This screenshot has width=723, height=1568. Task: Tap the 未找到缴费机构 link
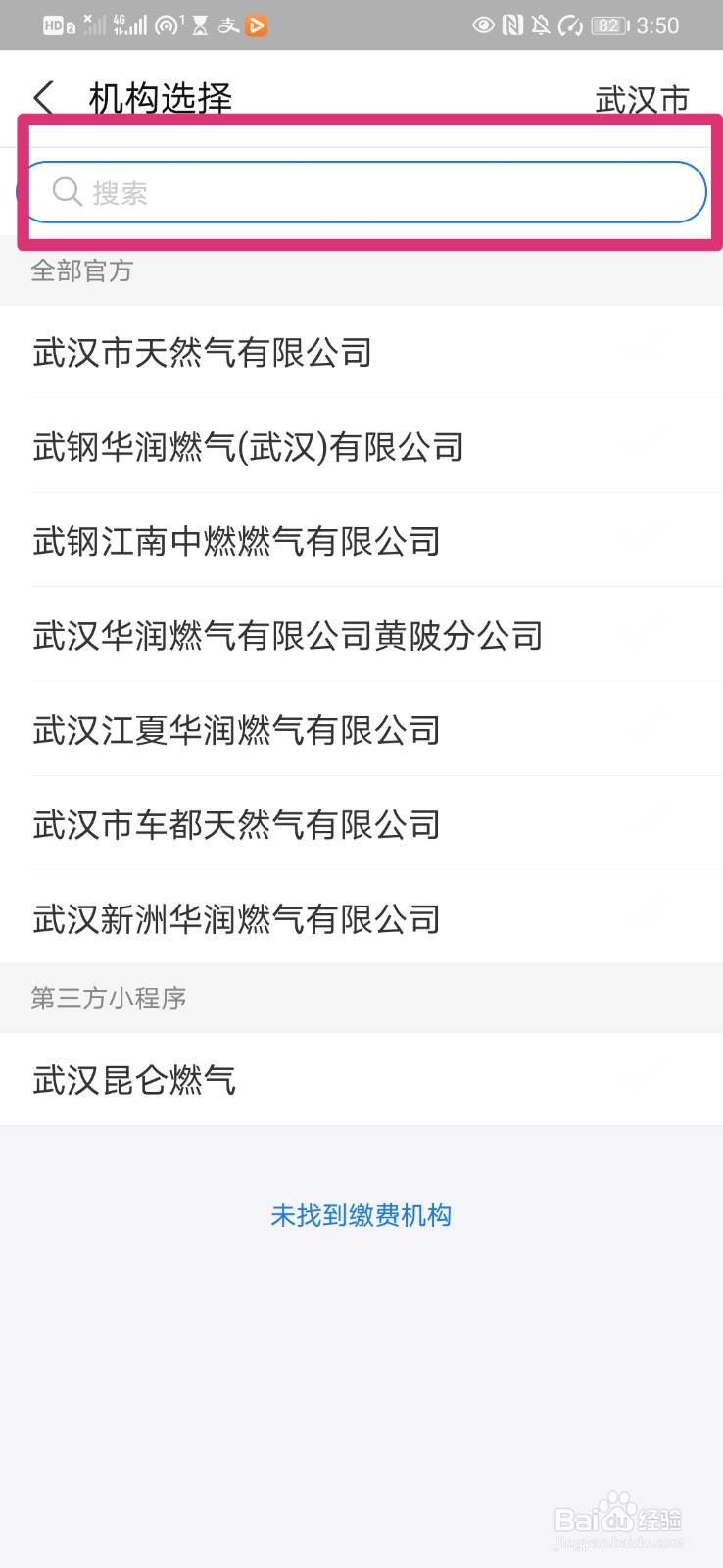click(361, 1215)
